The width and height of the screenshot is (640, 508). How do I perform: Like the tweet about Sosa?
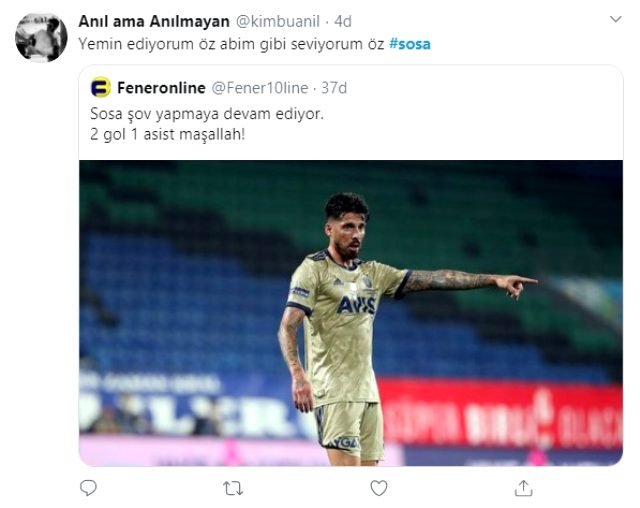pyautogui.click(x=378, y=488)
